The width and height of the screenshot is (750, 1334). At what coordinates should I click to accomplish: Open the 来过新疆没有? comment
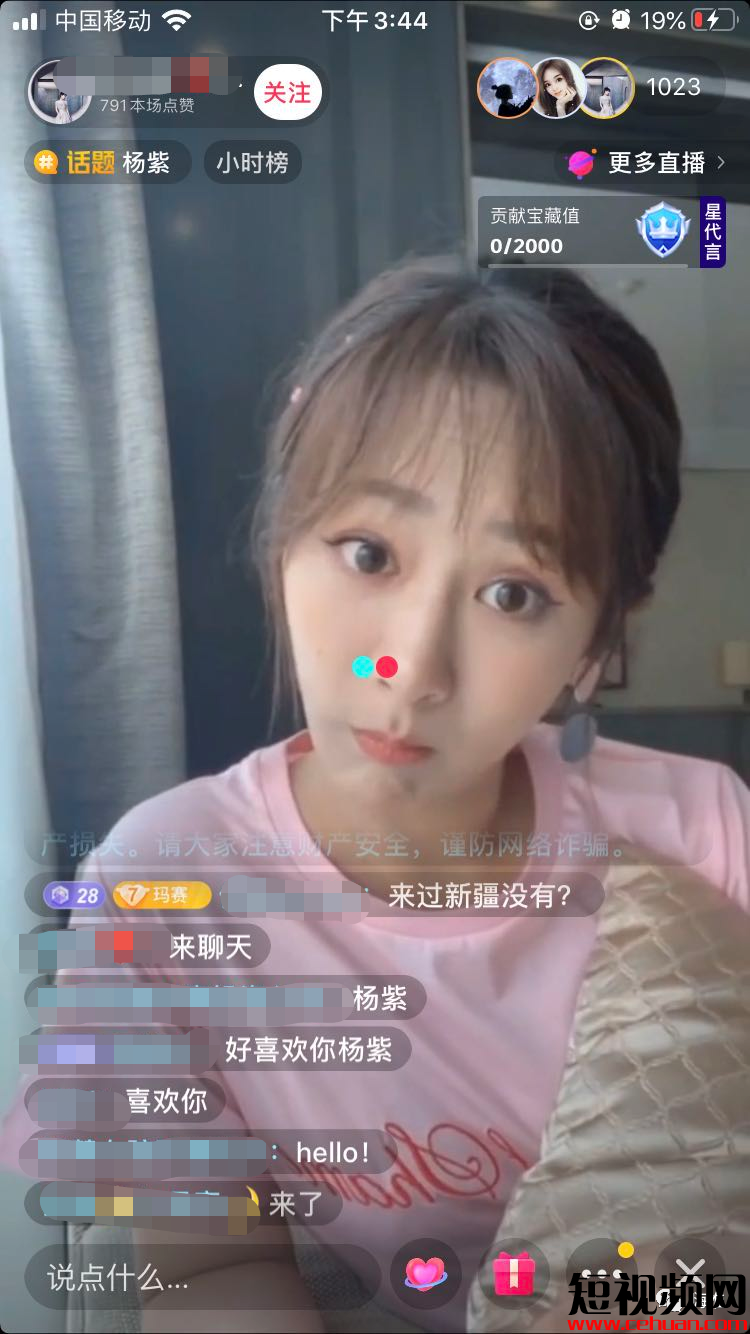coord(480,895)
